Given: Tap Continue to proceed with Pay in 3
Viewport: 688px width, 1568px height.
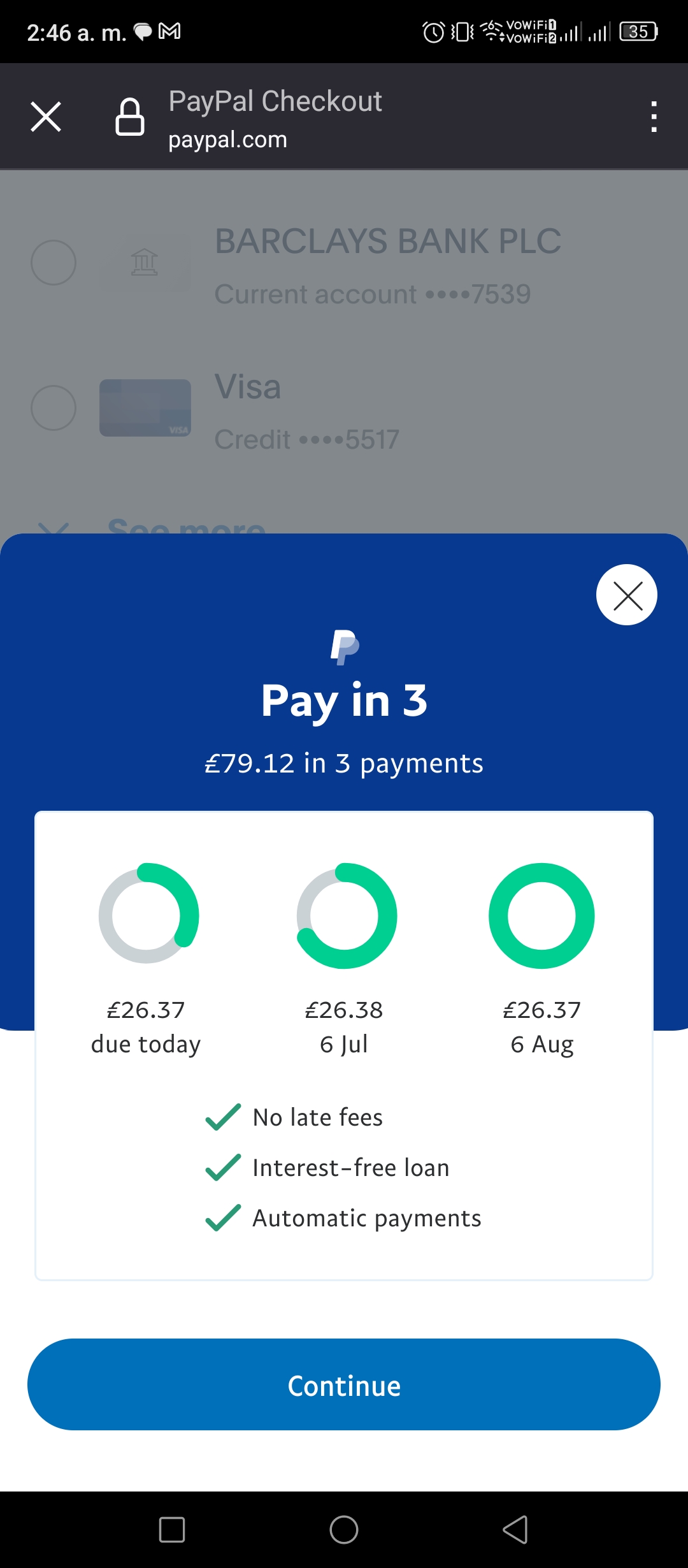Looking at the screenshot, I should tap(344, 1384).
